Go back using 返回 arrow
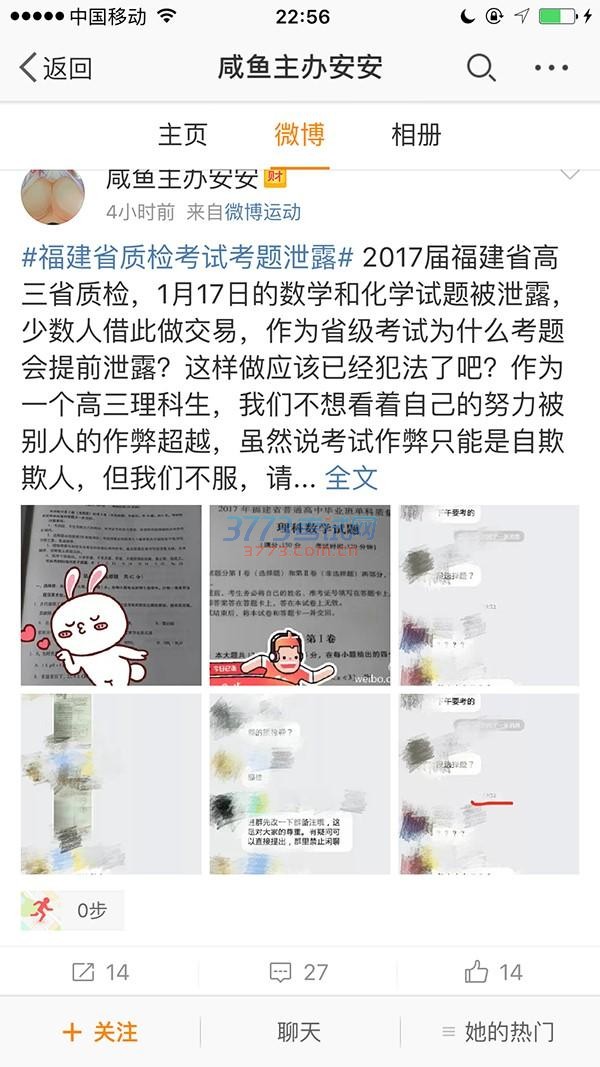Screen dimensions: 600x1067 (x=56, y=68)
